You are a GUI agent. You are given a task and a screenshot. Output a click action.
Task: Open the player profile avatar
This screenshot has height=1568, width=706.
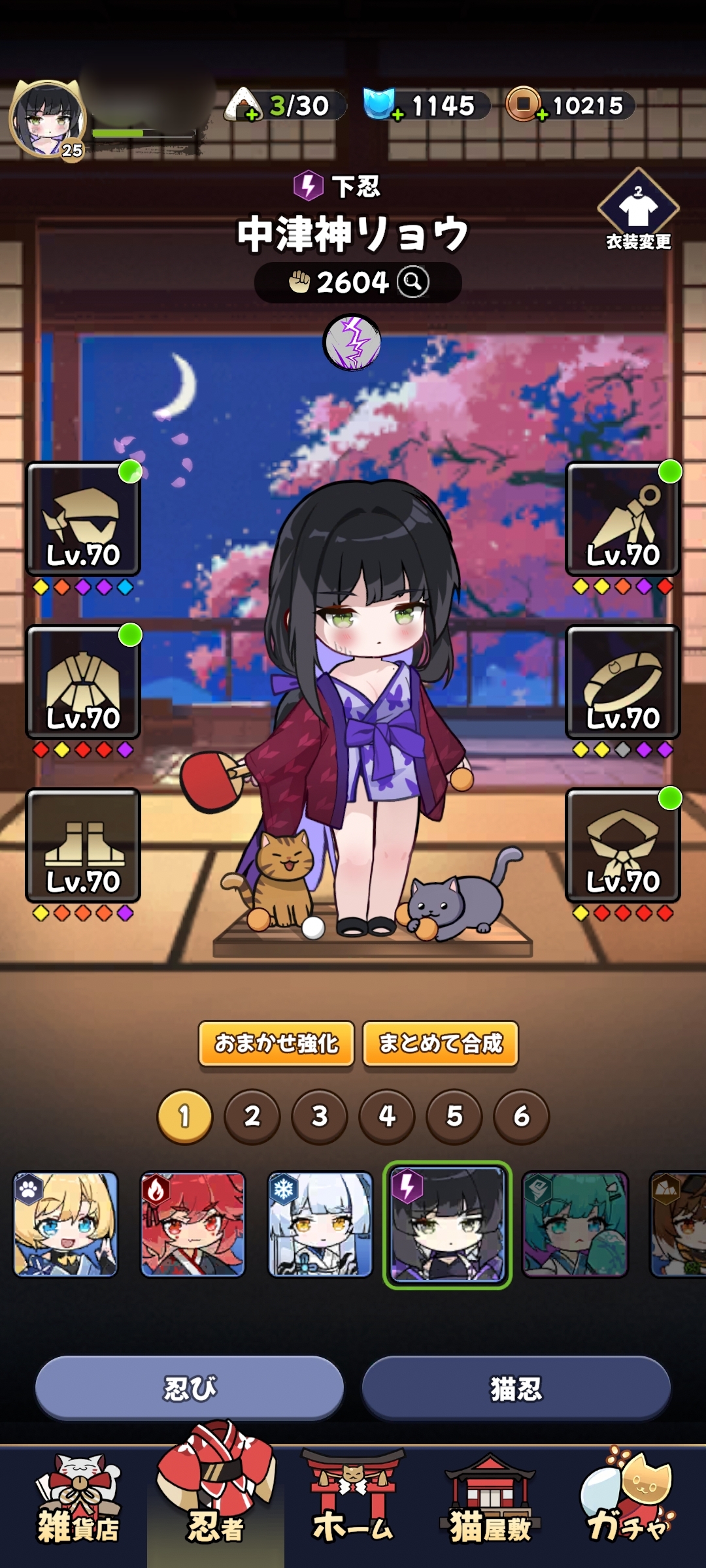[48, 119]
